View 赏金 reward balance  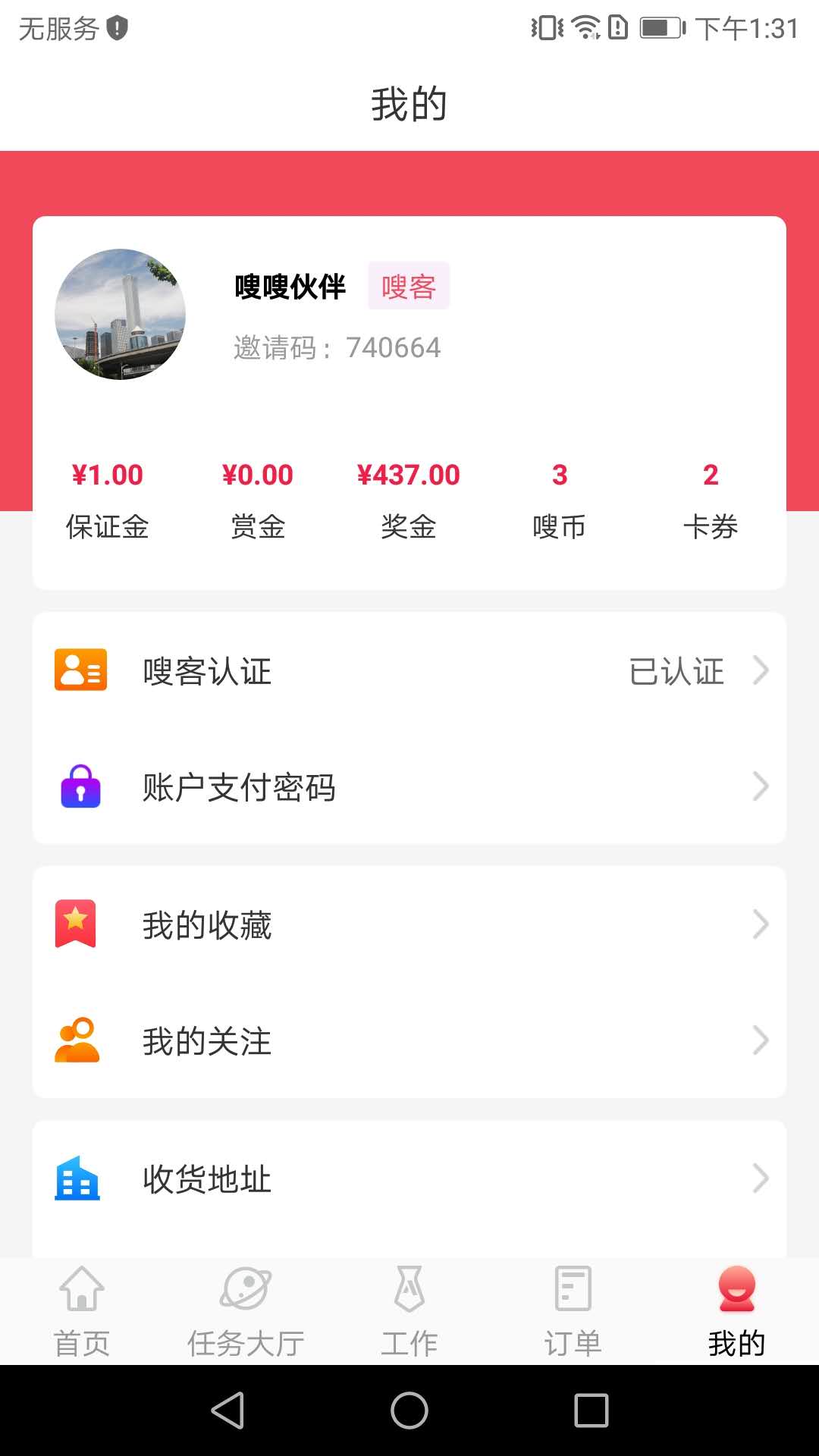pos(258,500)
